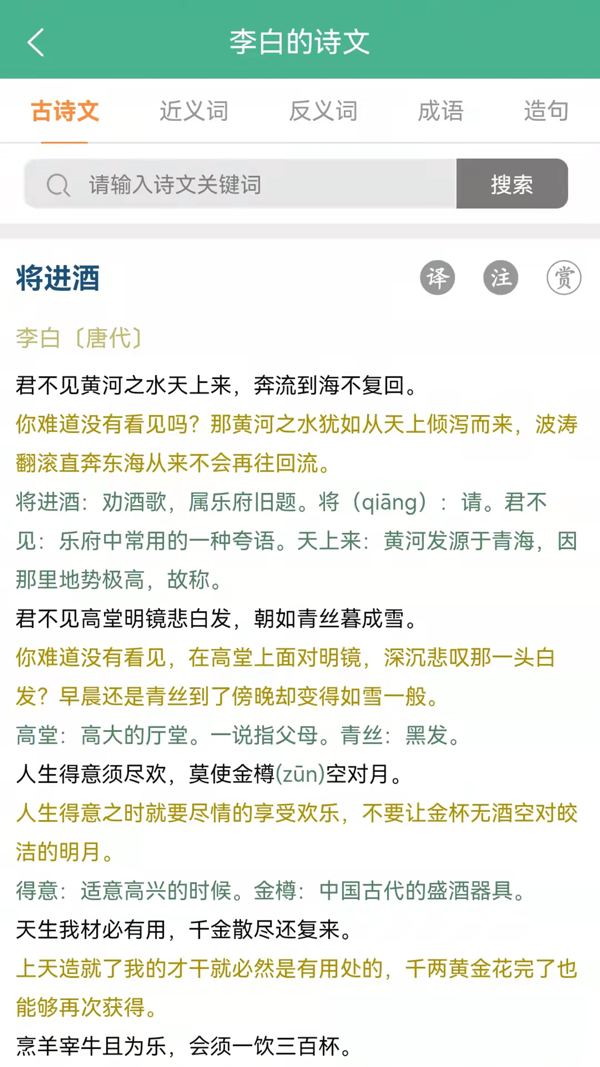
Task: Switch to the 反义词 tab
Action: (x=322, y=111)
